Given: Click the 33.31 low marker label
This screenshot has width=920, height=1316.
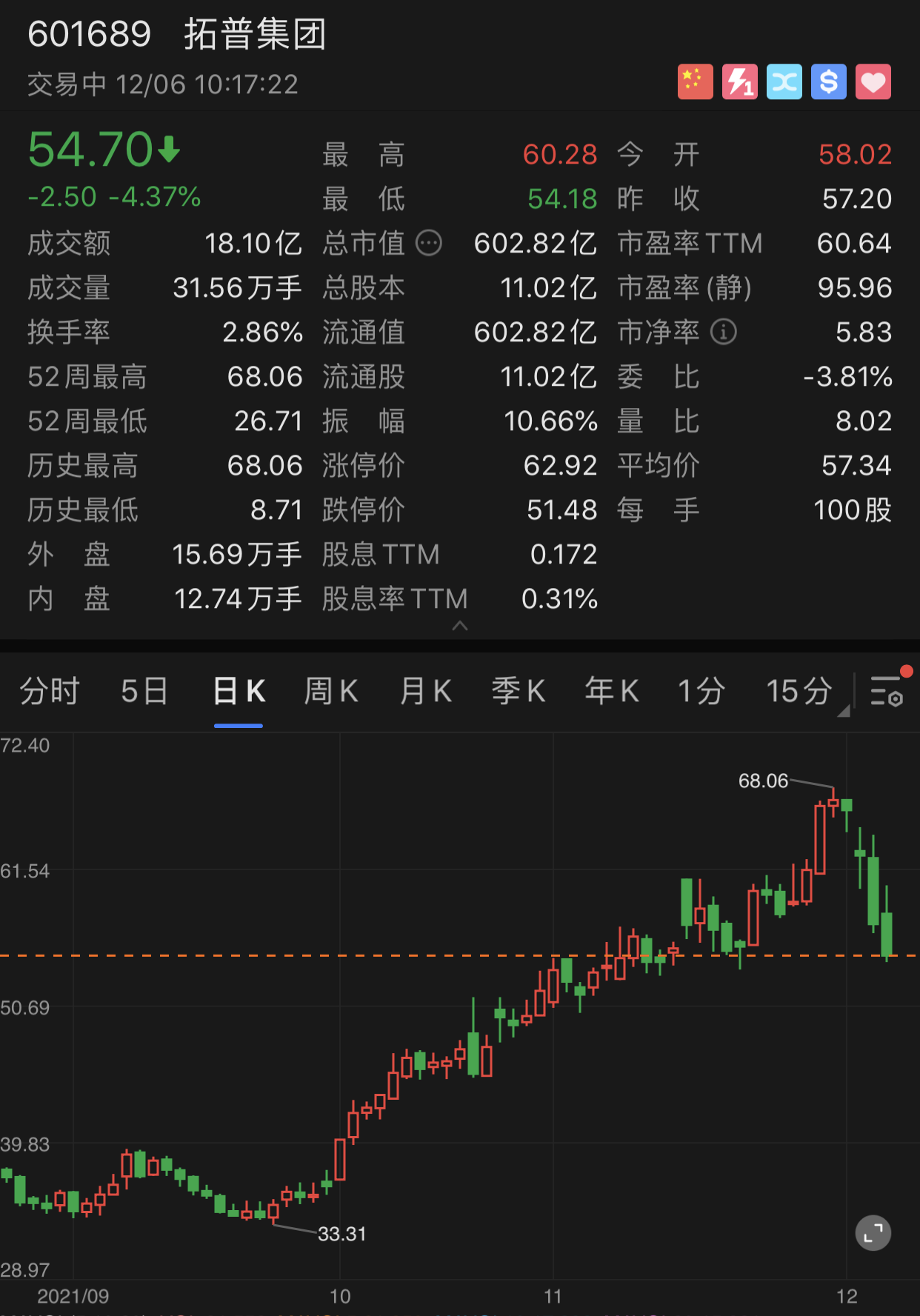Looking at the screenshot, I should [343, 1235].
